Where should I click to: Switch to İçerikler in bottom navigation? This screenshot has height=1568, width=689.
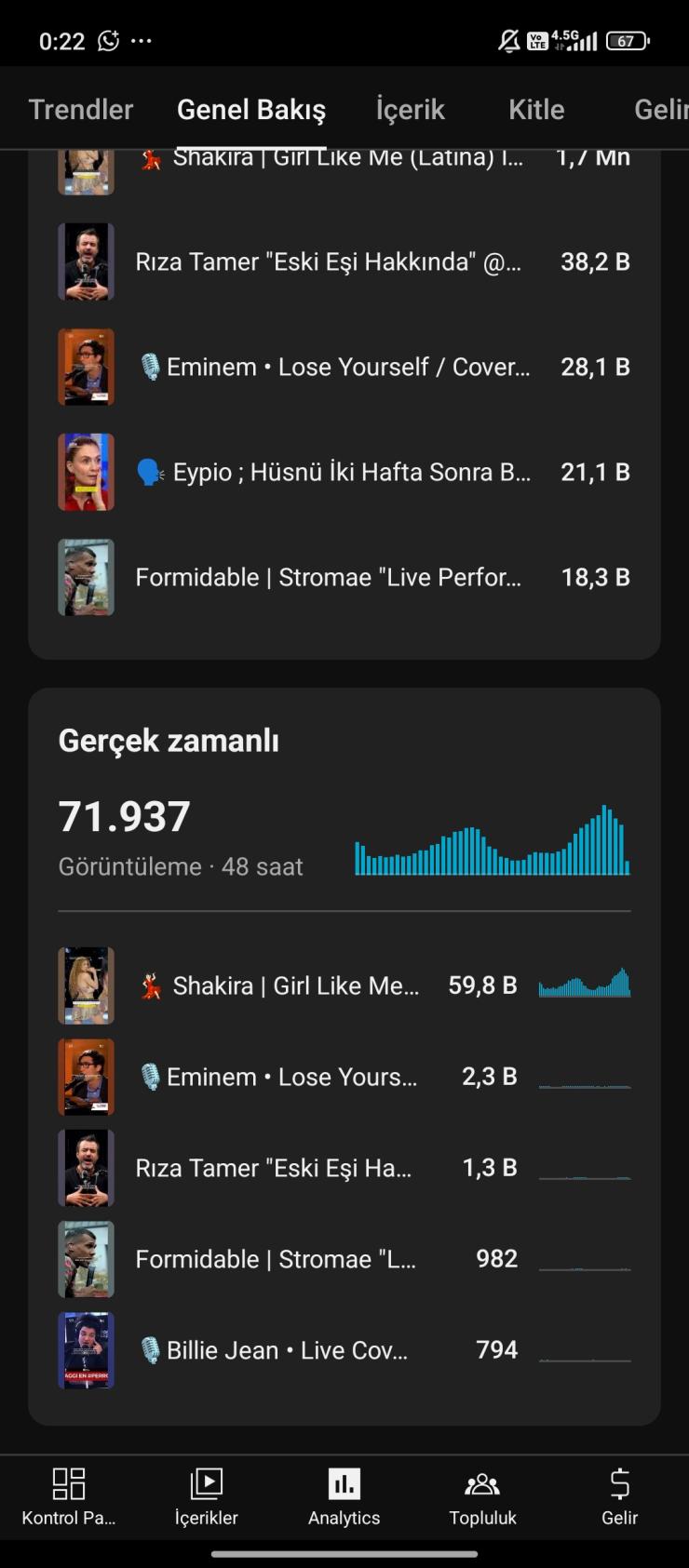[x=207, y=1497]
